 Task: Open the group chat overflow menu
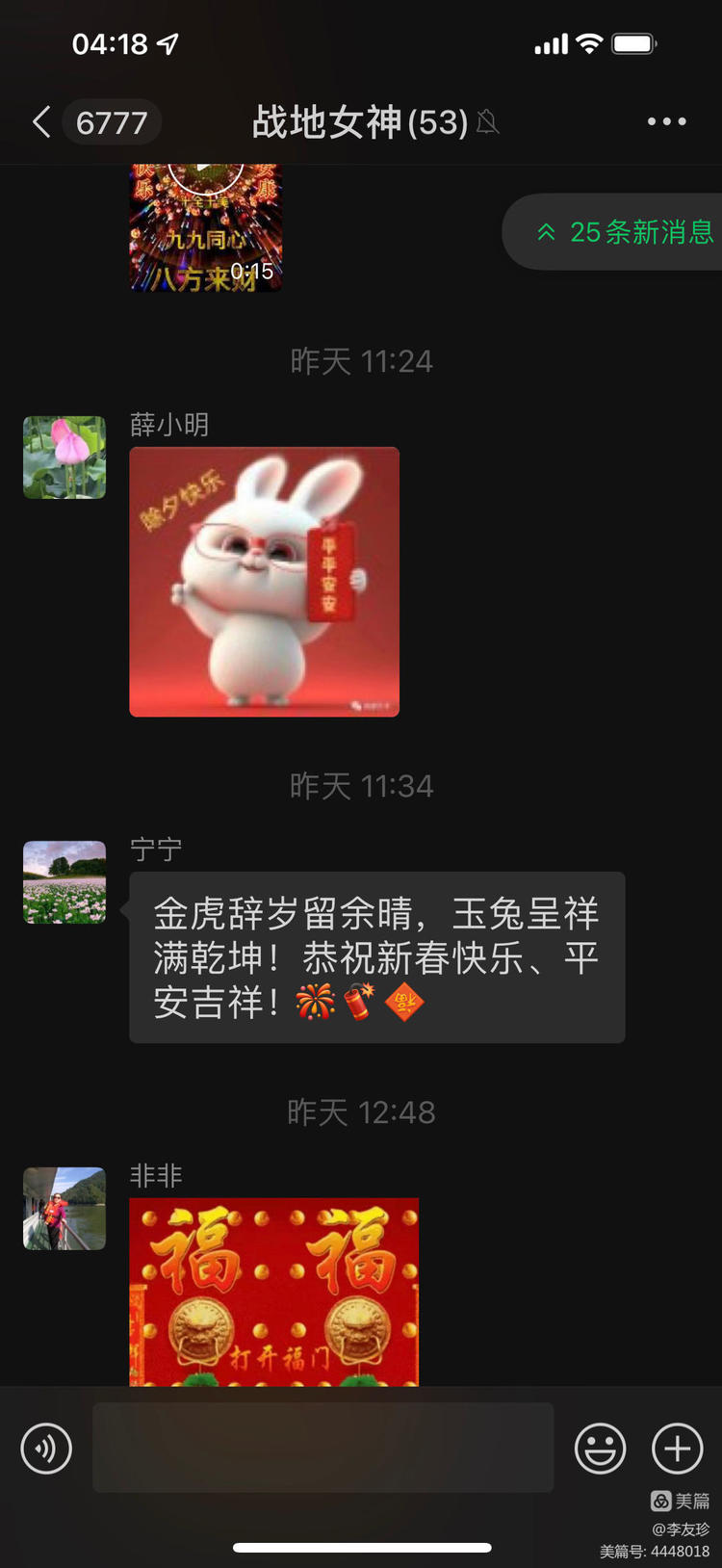[x=666, y=122]
